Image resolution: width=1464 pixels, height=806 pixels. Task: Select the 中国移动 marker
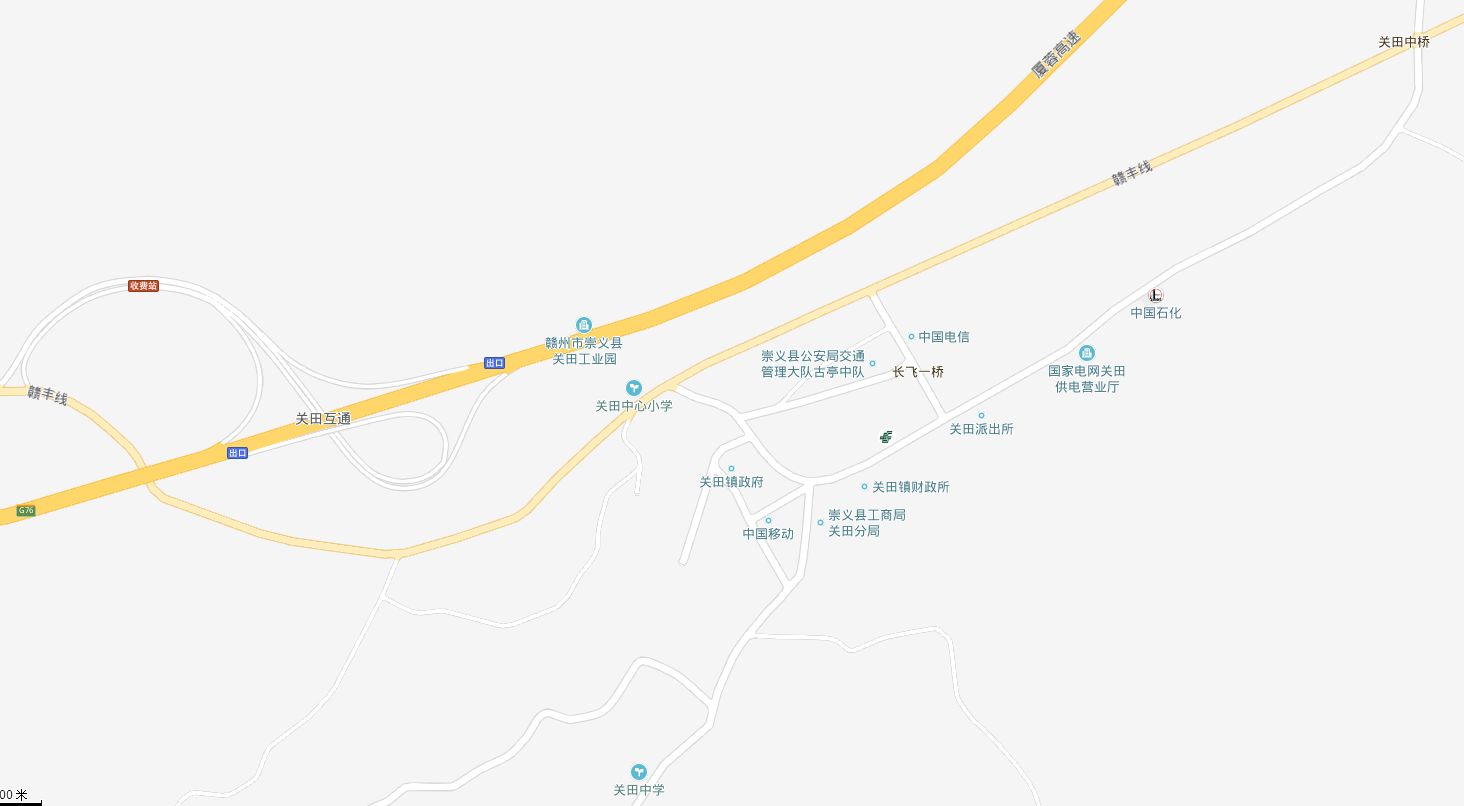(768, 520)
